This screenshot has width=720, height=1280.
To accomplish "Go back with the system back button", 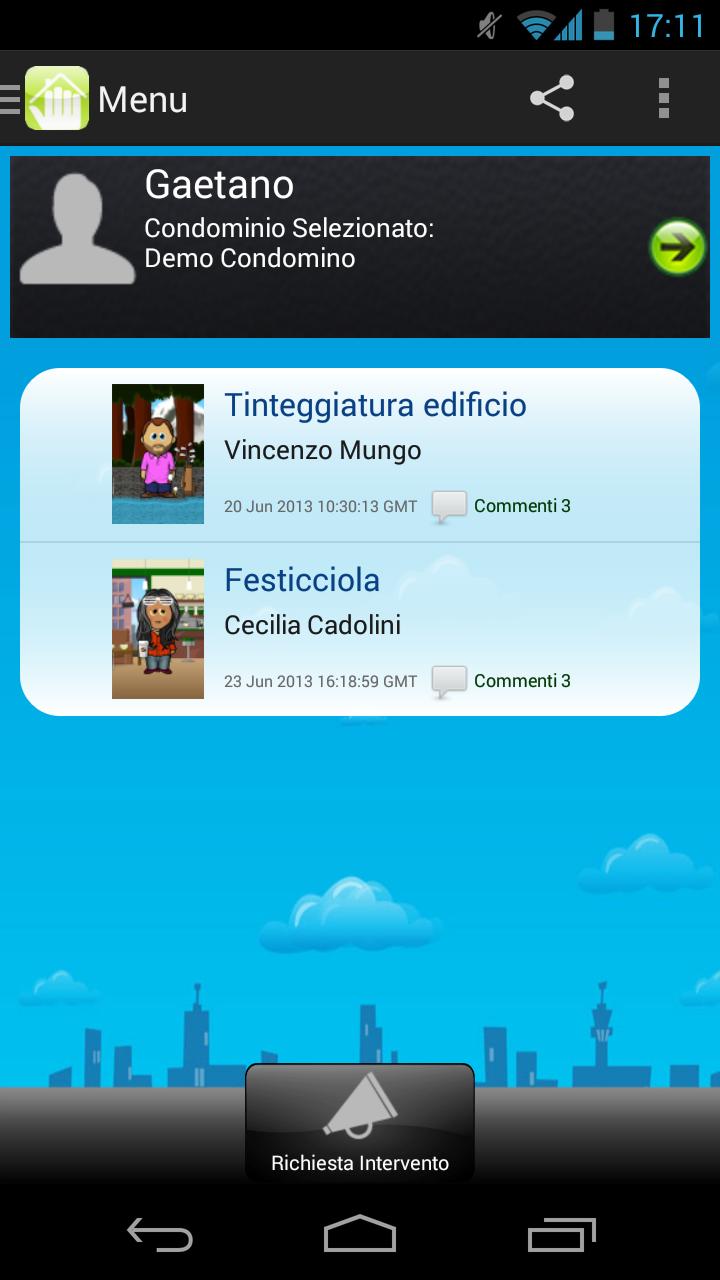I will coord(160,1235).
